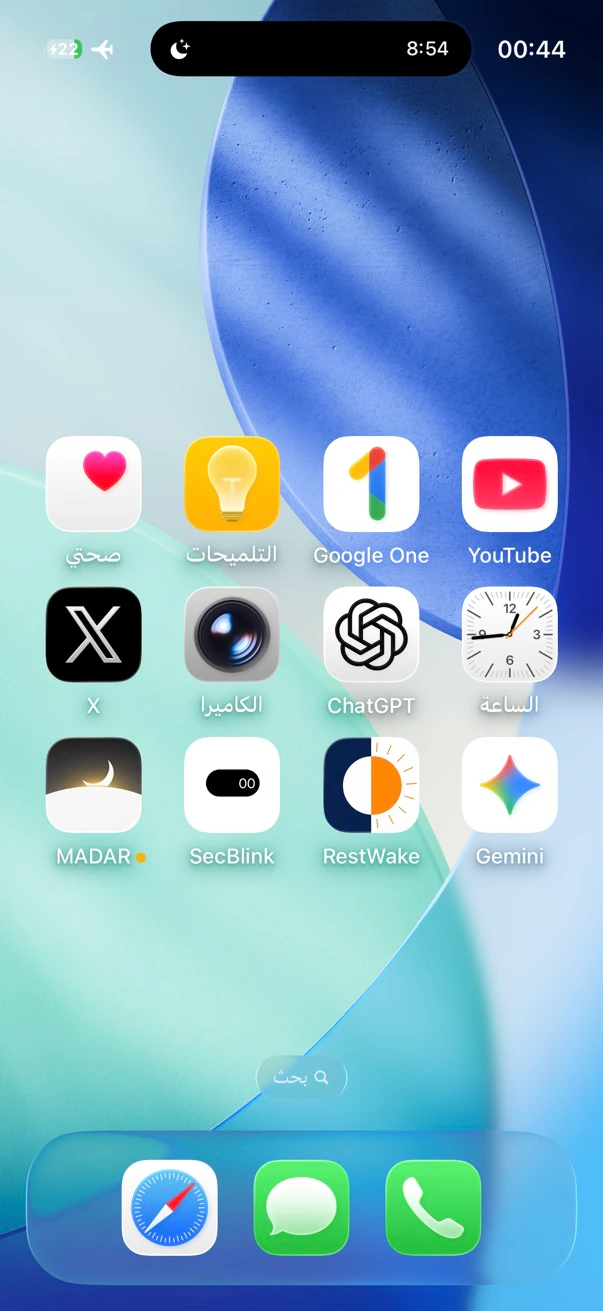The image size is (603, 1311).
Task: Open the YouTube app
Action: pyautogui.click(x=510, y=484)
